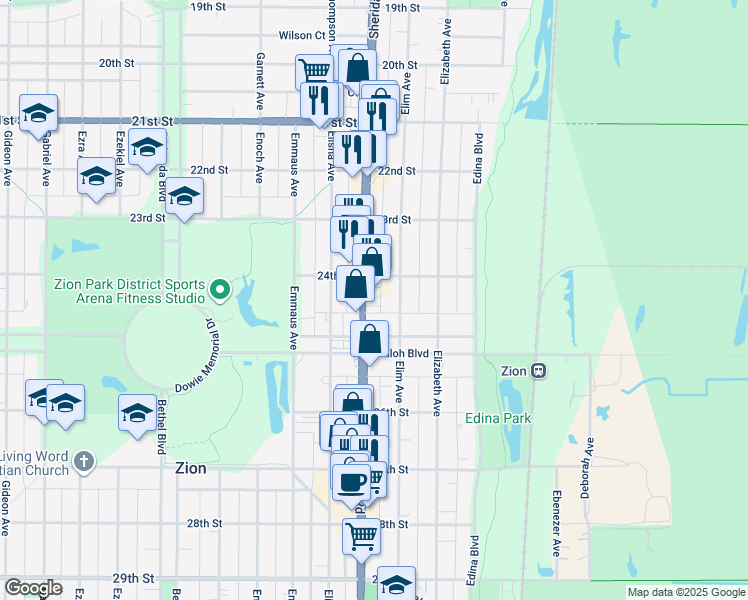Tap the shopping bag marker at 24th St
Image resolution: width=748 pixels, height=600 pixels.
pos(356,283)
